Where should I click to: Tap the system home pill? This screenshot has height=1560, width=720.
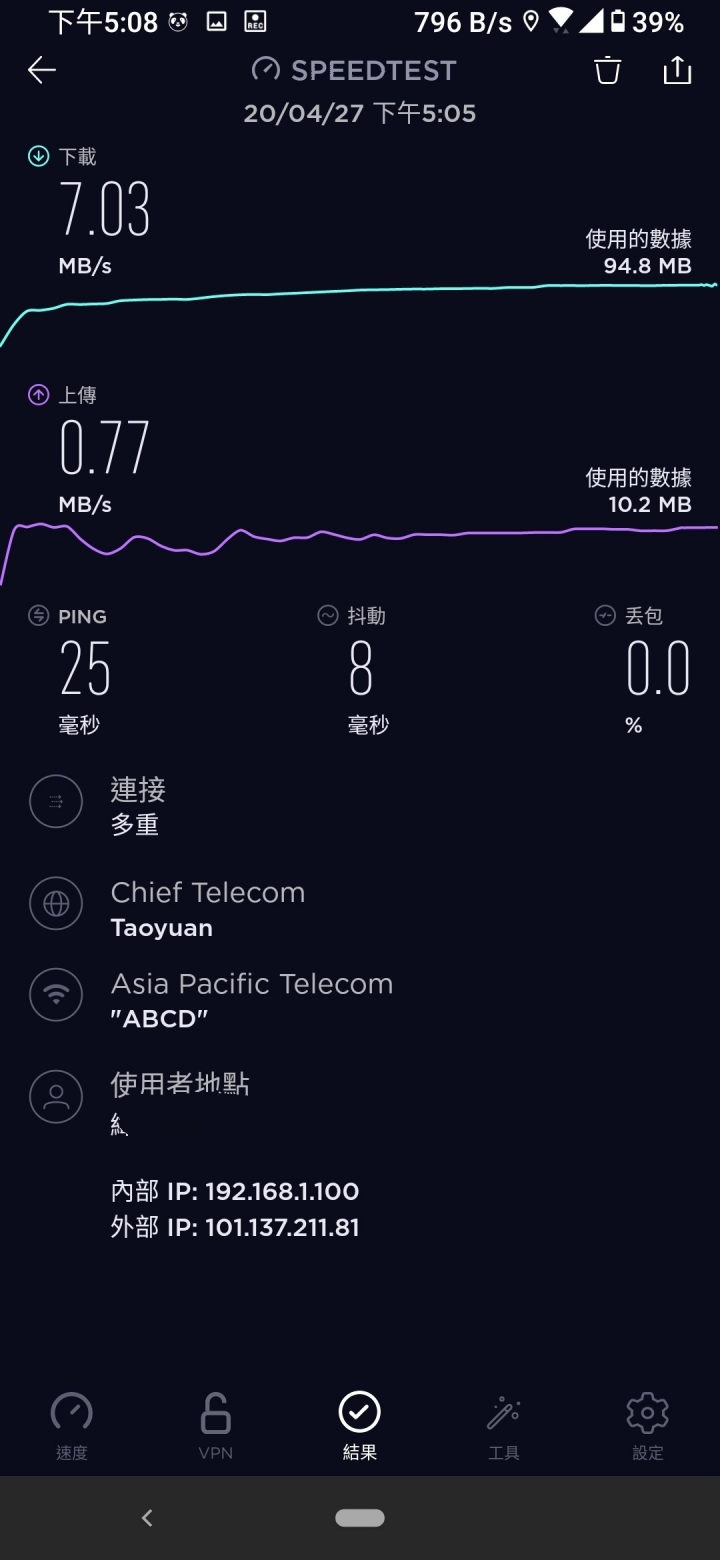360,1518
